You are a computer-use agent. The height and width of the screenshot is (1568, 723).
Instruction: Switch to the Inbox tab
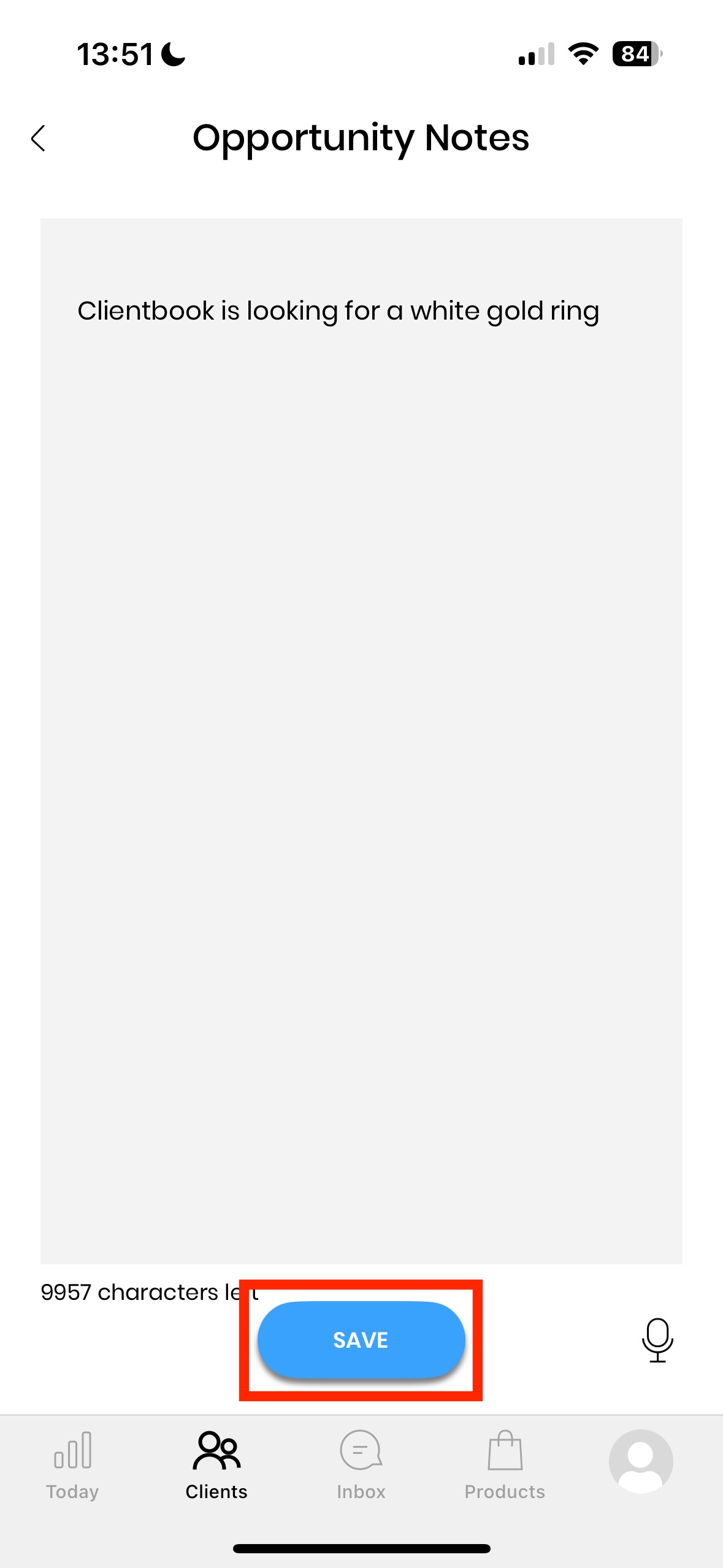pos(361,1465)
